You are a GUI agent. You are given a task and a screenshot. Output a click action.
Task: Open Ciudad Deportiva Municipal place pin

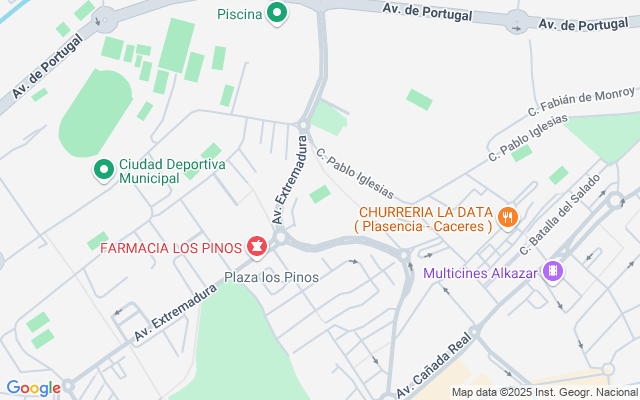103,171
